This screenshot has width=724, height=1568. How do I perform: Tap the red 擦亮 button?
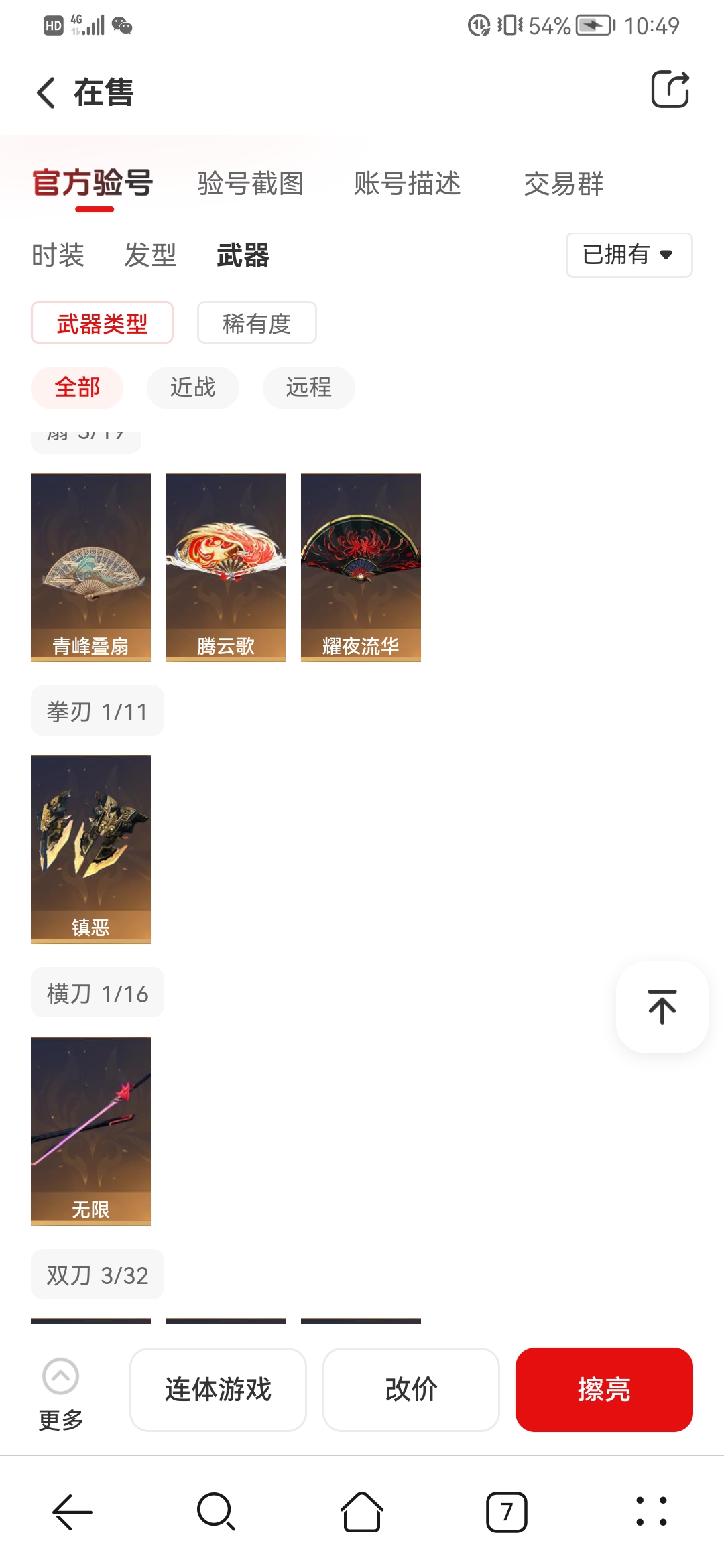603,1389
